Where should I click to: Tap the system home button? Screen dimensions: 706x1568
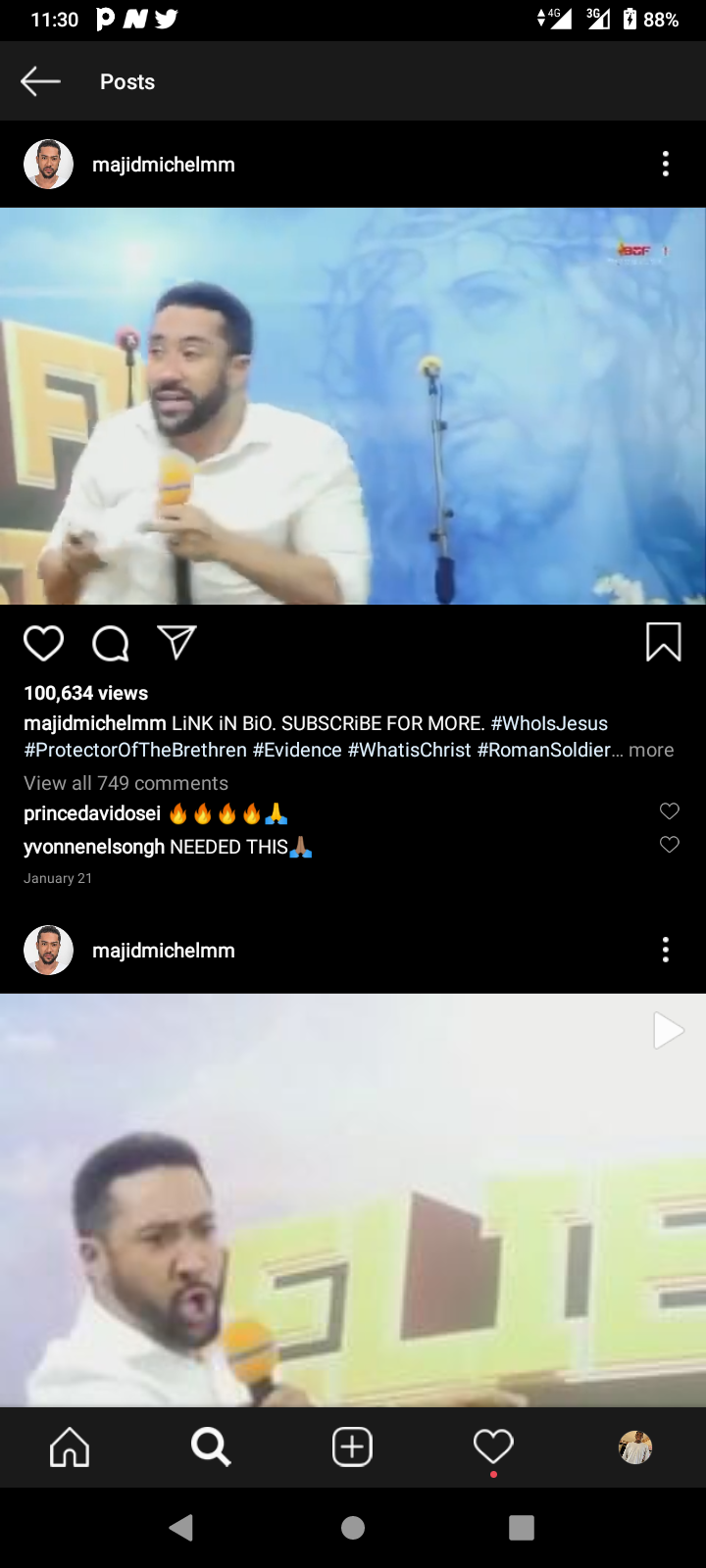(x=353, y=1527)
